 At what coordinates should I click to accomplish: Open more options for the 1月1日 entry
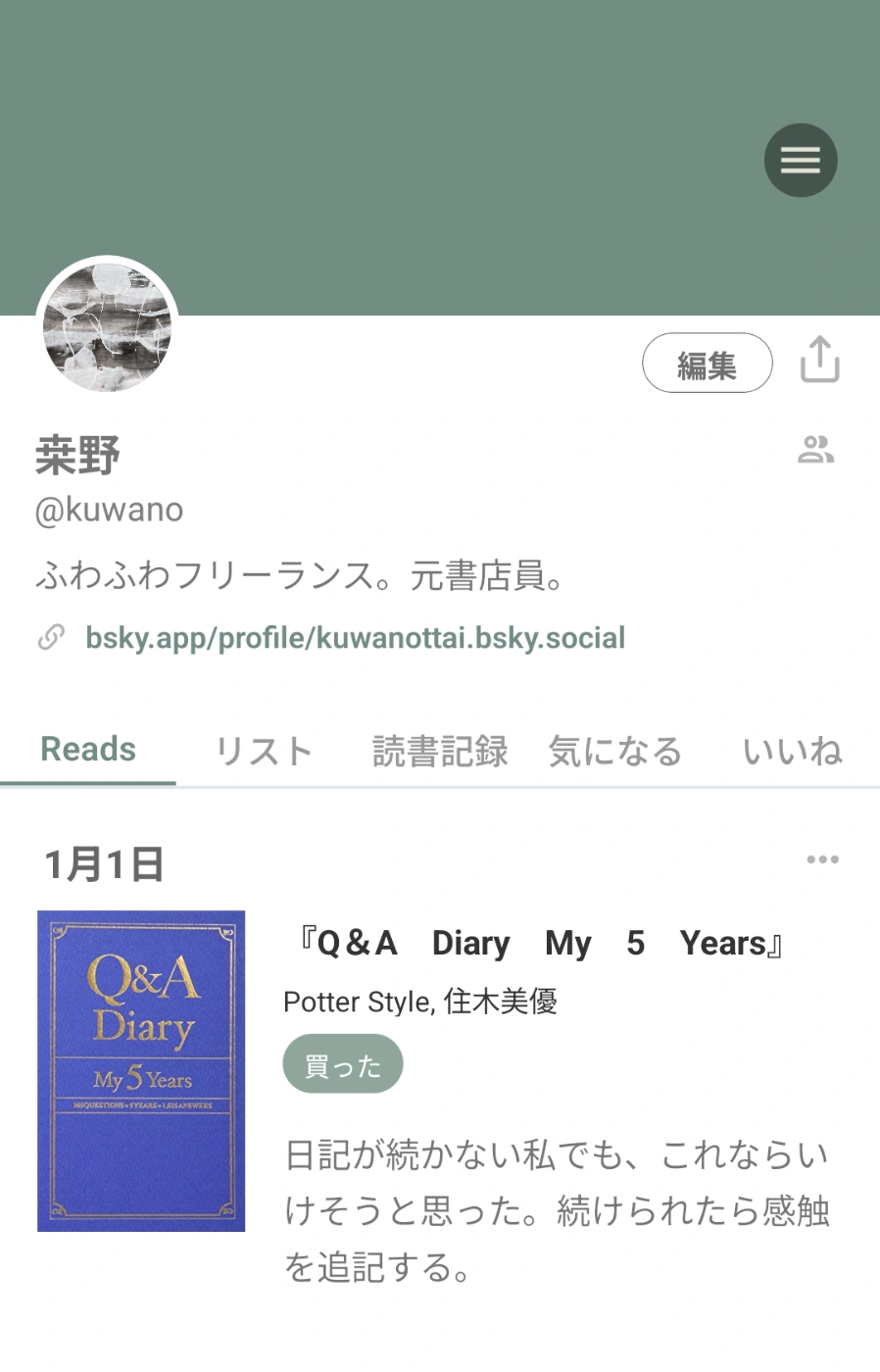822,859
